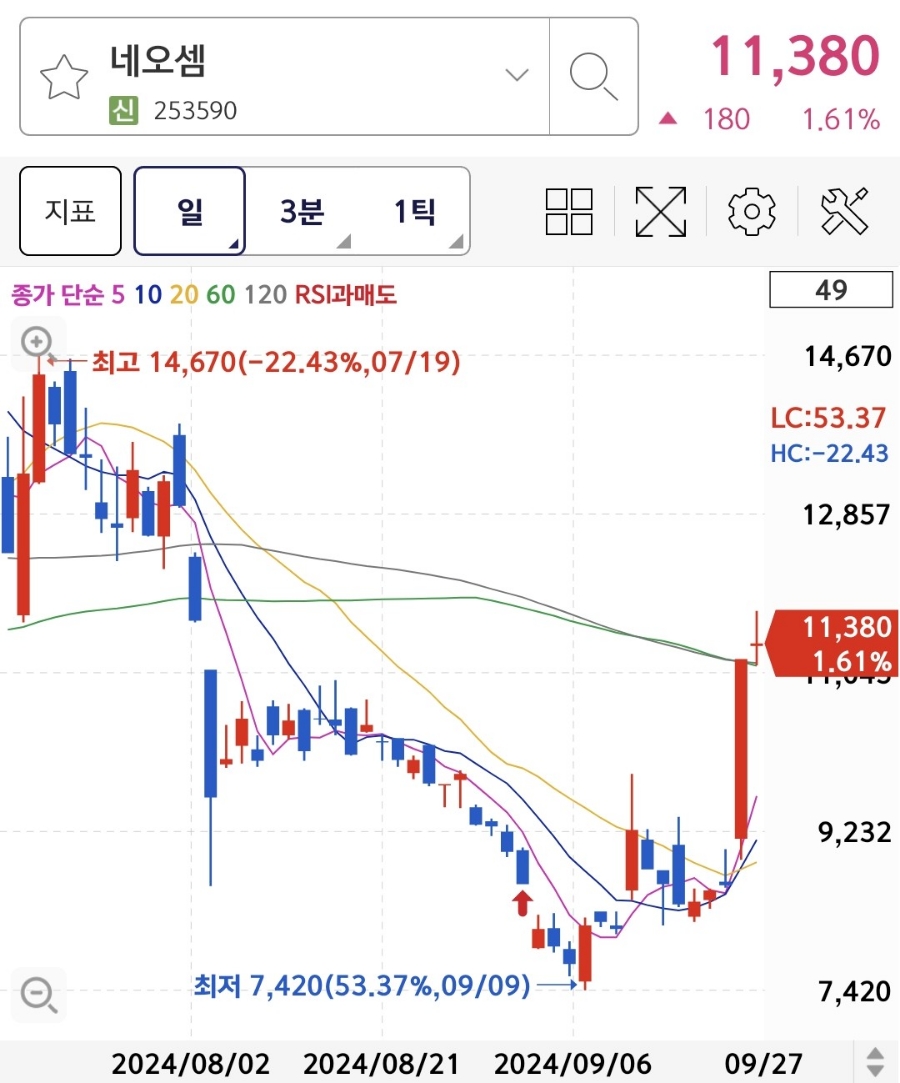900x1083 pixels.
Task: Add 네오셈 to favorites with the star
Action: (x=64, y=77)
